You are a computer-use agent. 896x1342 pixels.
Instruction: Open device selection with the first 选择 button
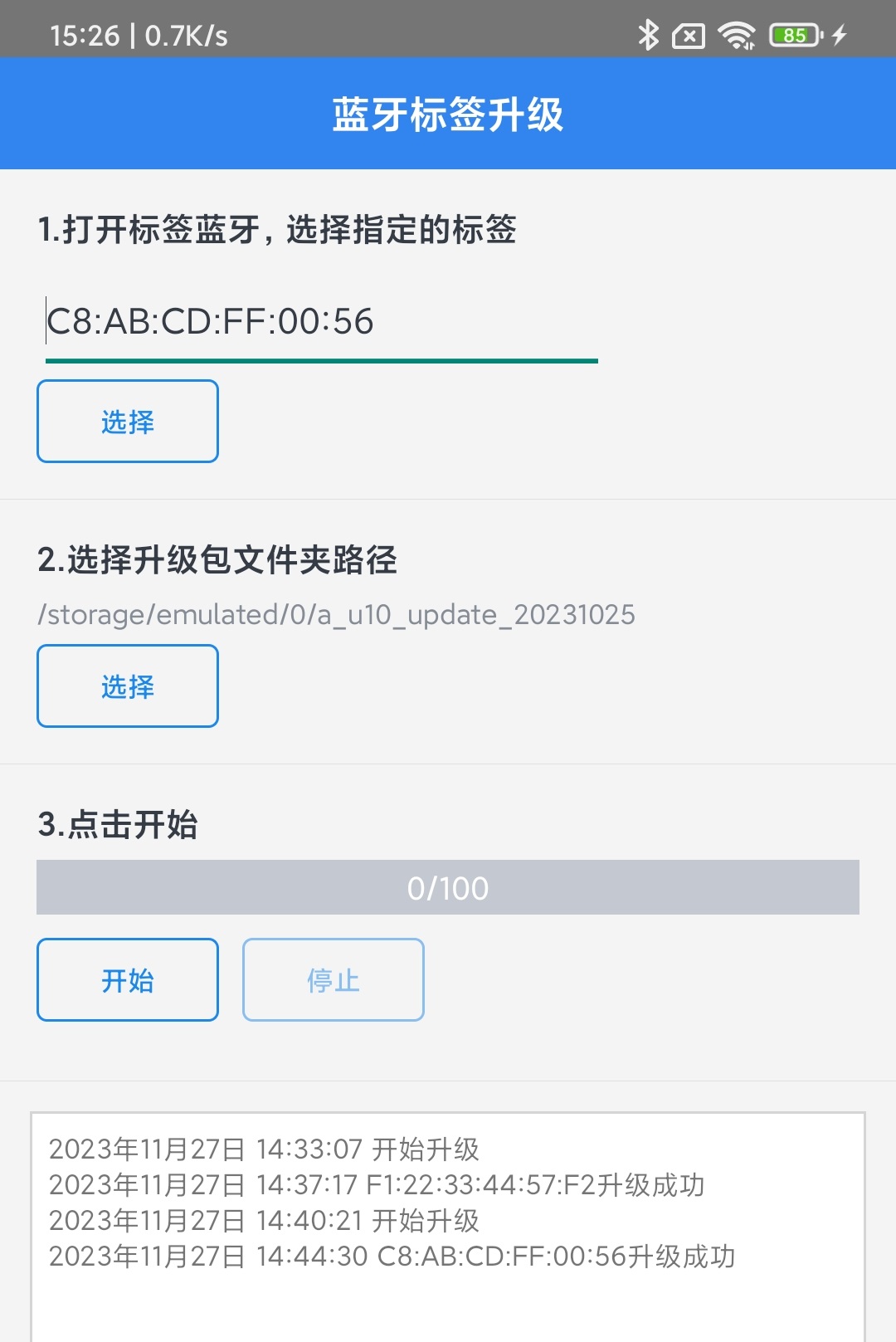coord(127,421)
